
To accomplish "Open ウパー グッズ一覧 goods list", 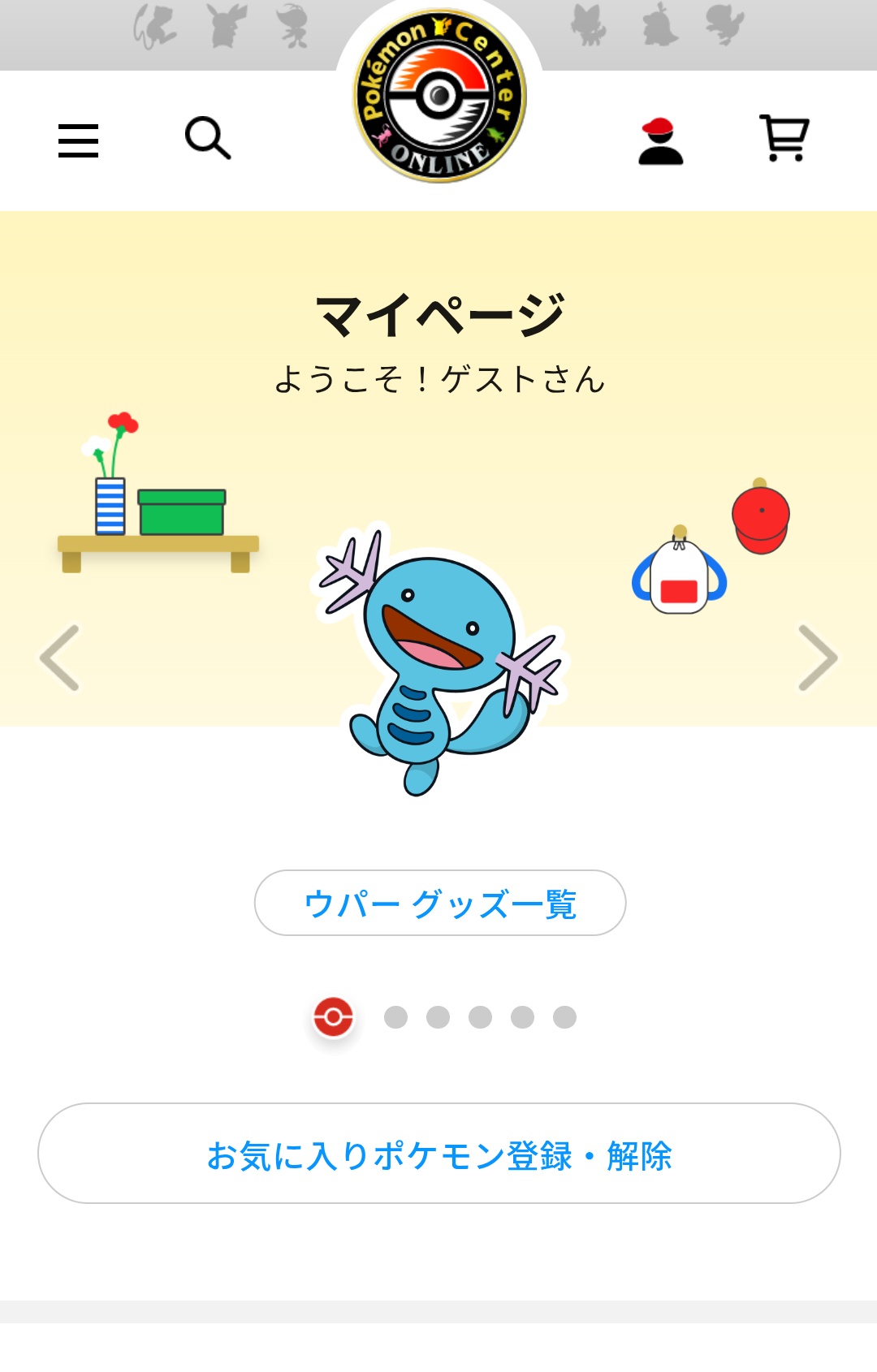I will point(439,903).
